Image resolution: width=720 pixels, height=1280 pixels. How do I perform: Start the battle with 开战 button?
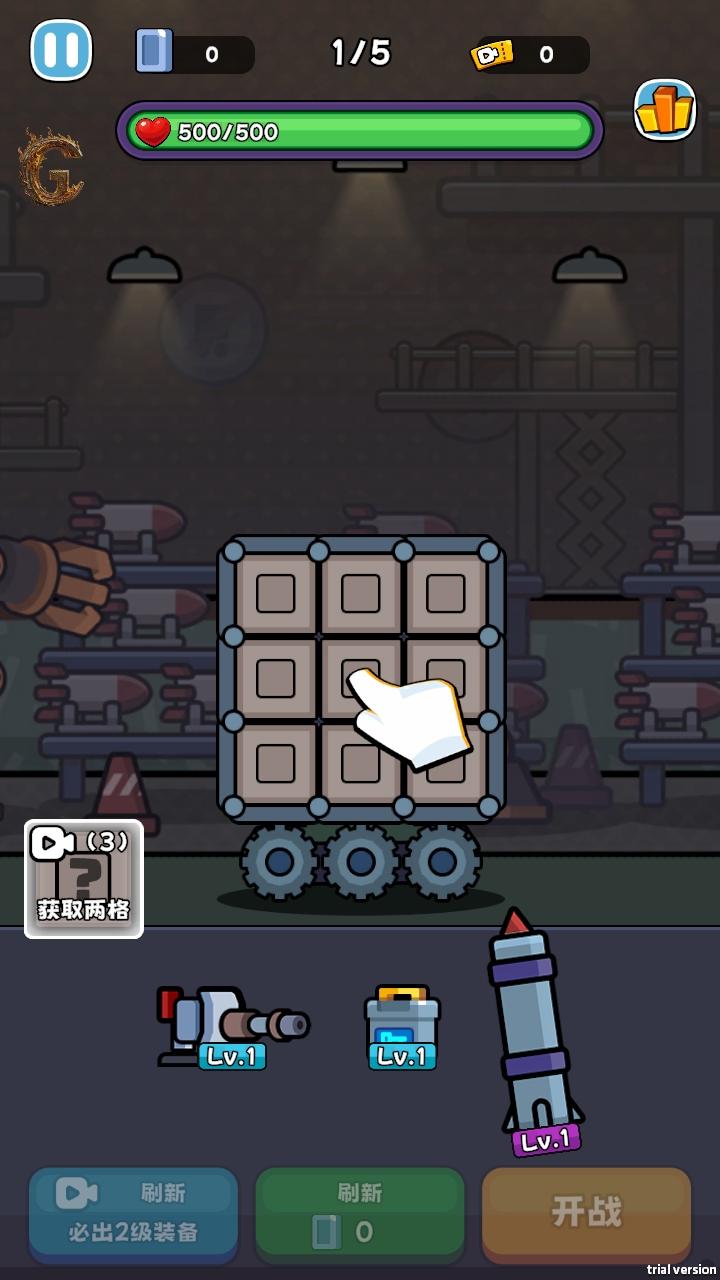(x=587, y=1213)
